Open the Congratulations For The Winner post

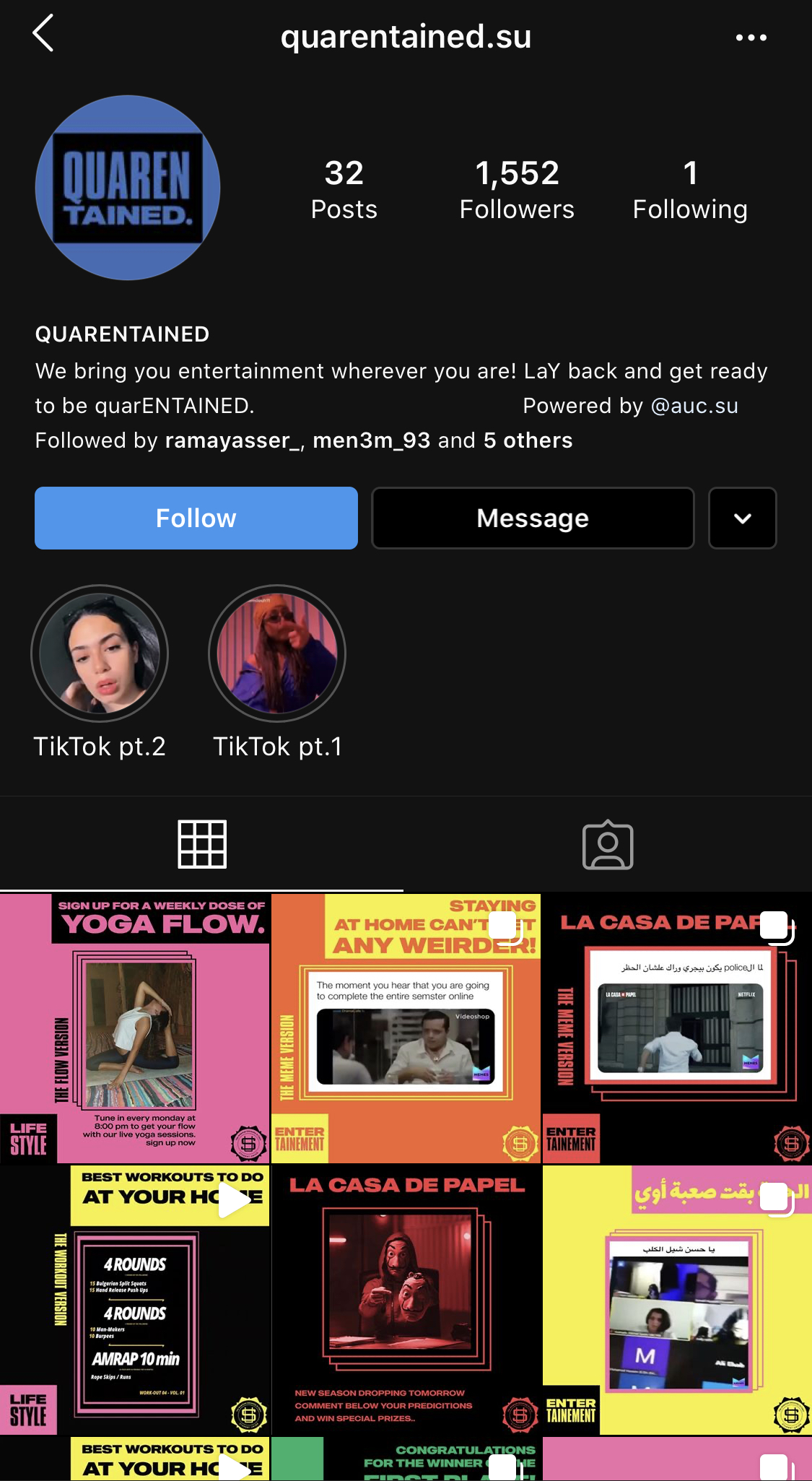pos(406,1459)
